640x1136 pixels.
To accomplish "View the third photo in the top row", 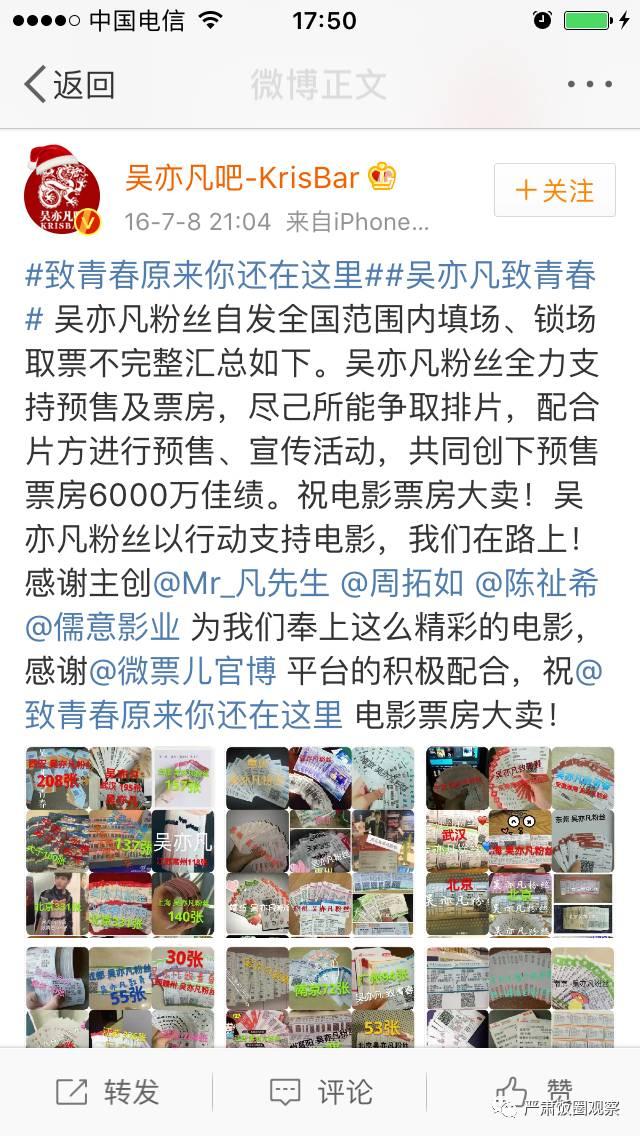I will click(x=519, y=838).
